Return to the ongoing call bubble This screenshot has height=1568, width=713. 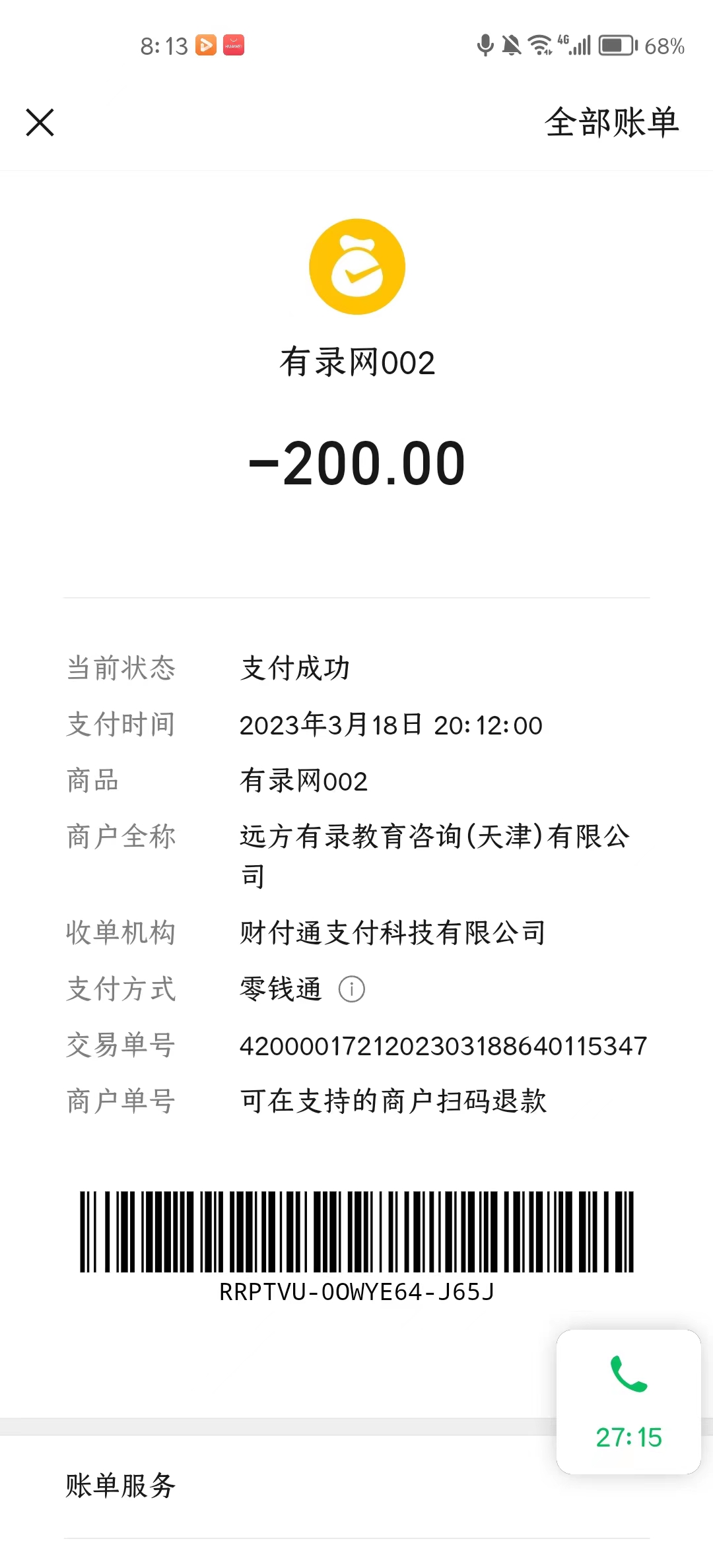(628, 1402)
